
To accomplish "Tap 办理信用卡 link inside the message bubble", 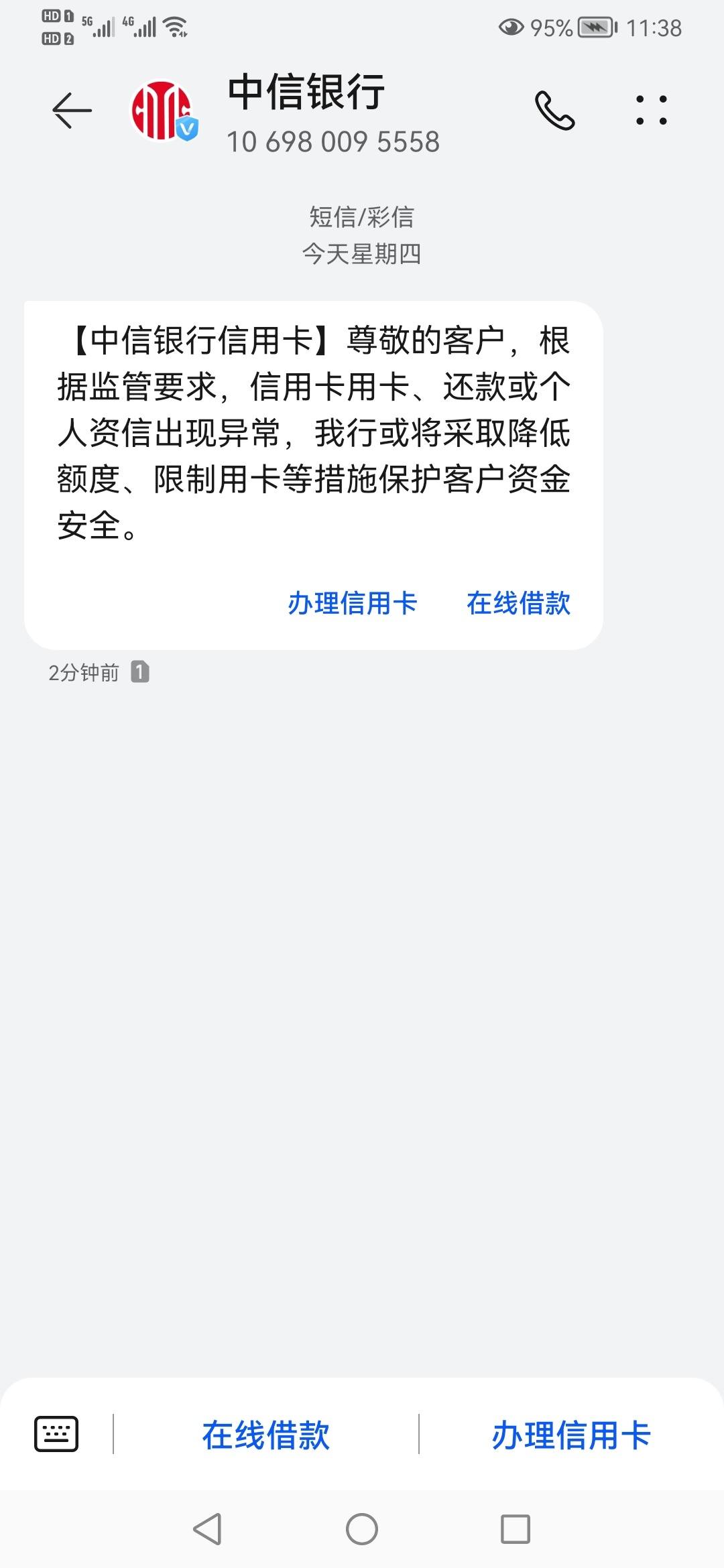I will [353, 603].
